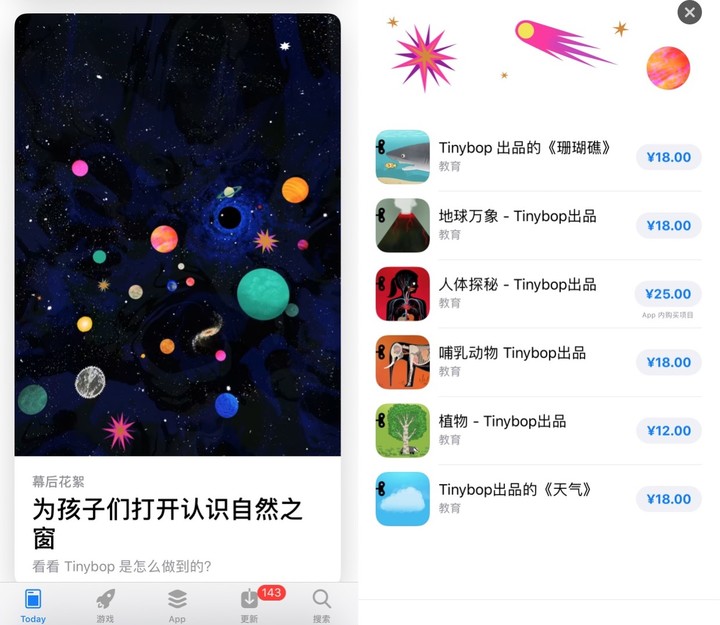720x625 pixels.
Task: Close the Tinybop story page
Action: coord(690,12)
